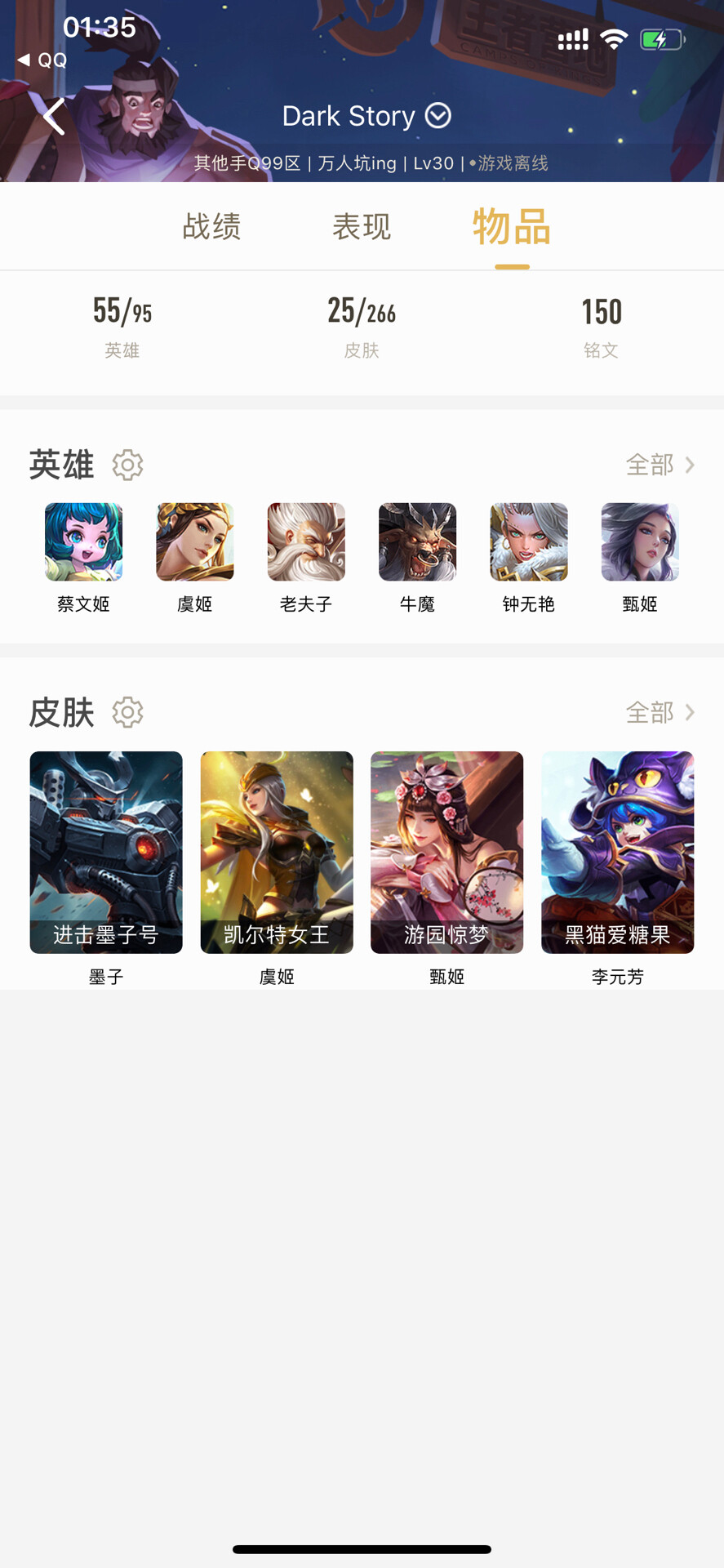
Task: Open the 凯尔特女王 skin card
Action: 277,852
